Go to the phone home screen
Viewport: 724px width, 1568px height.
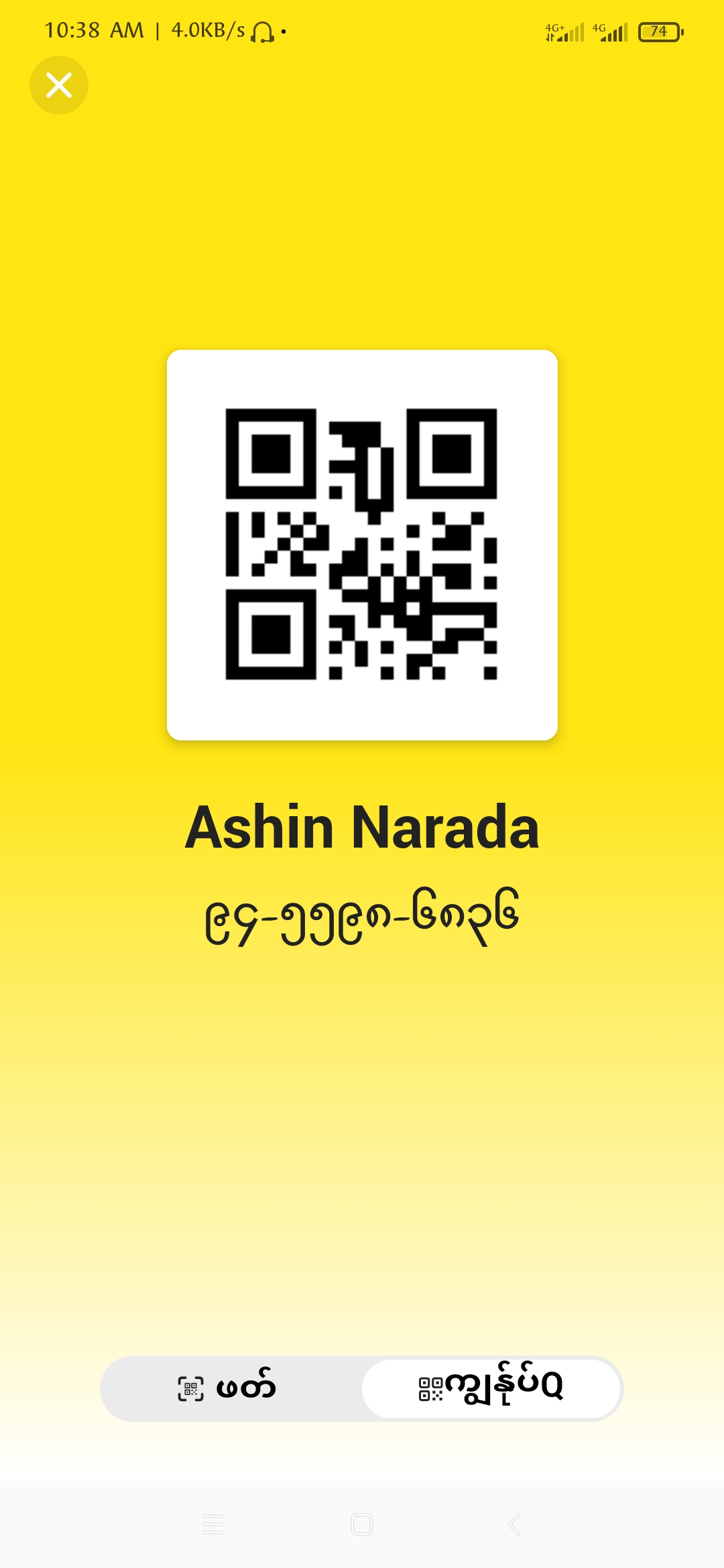[x=362, y=1524]
